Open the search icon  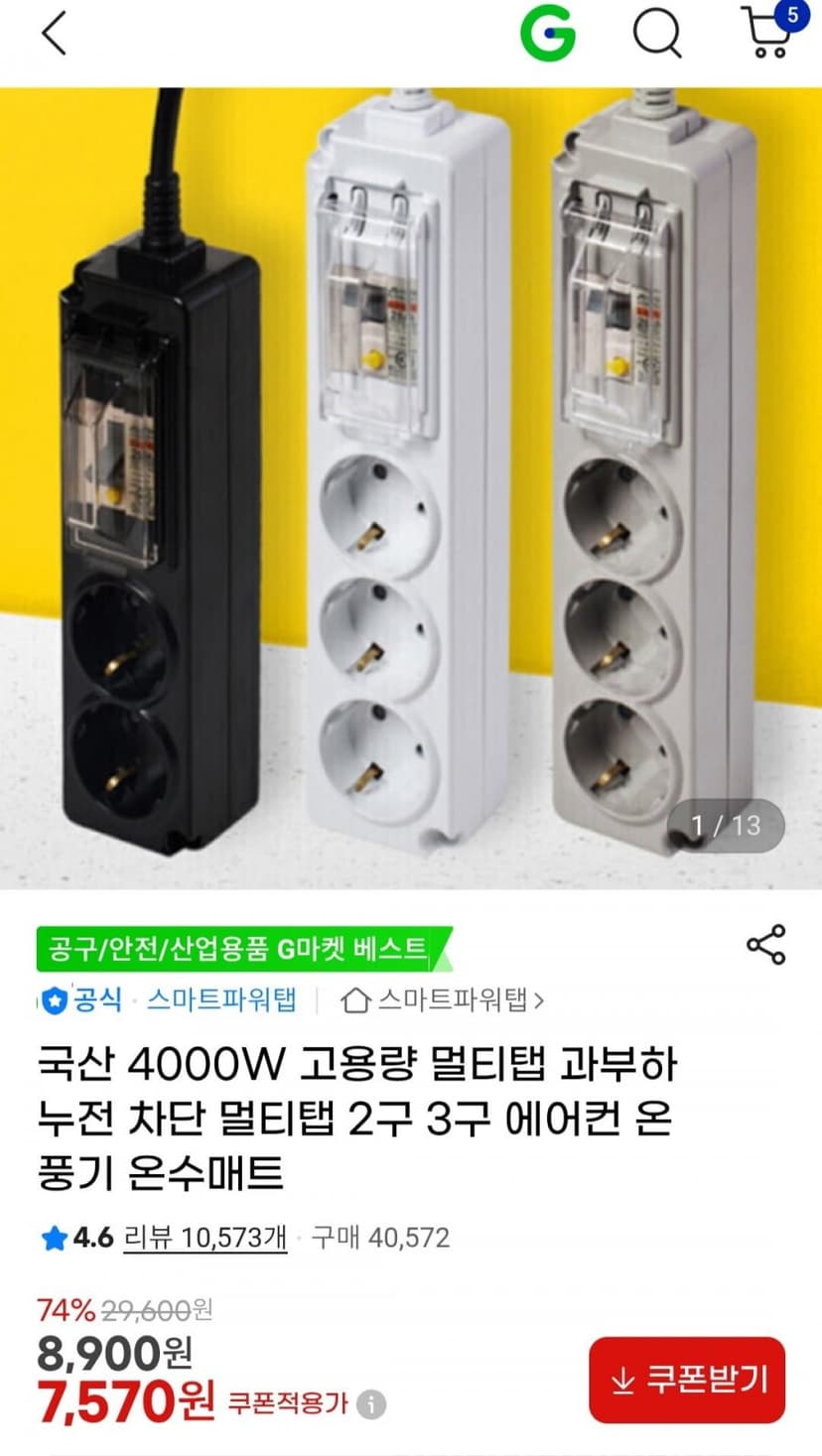(x=657, y=35)
